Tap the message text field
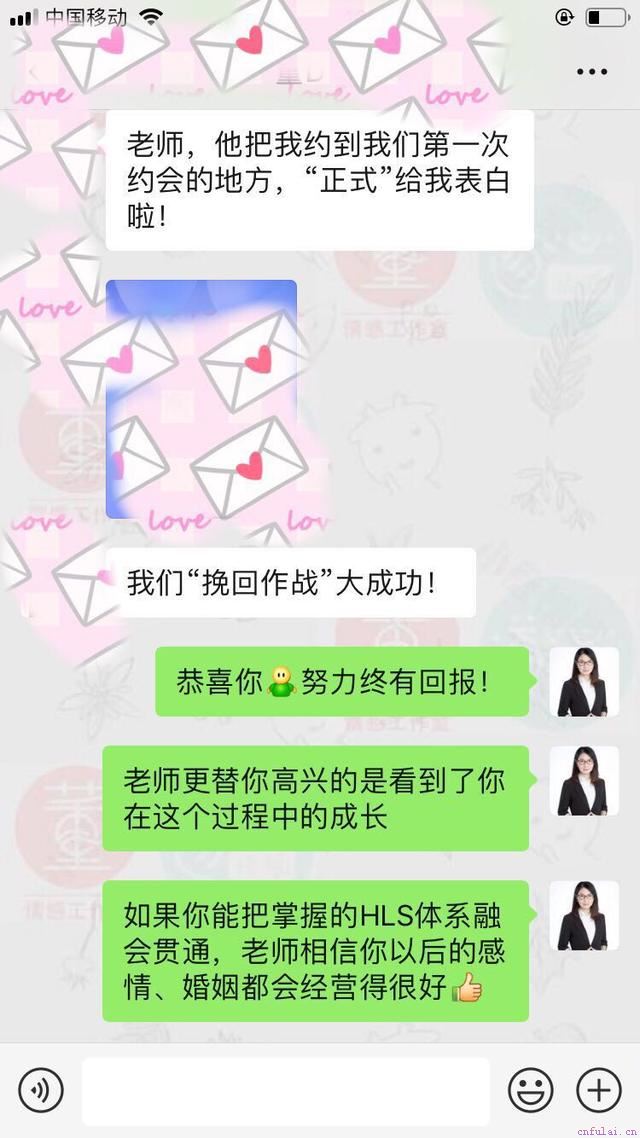Image resolution: width=640 pixels, height=1138 pixels. point(285,1091)
